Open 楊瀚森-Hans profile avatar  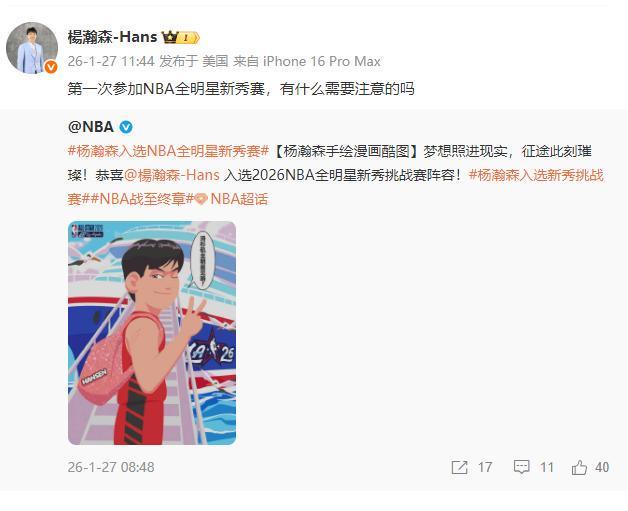[32, 48]
